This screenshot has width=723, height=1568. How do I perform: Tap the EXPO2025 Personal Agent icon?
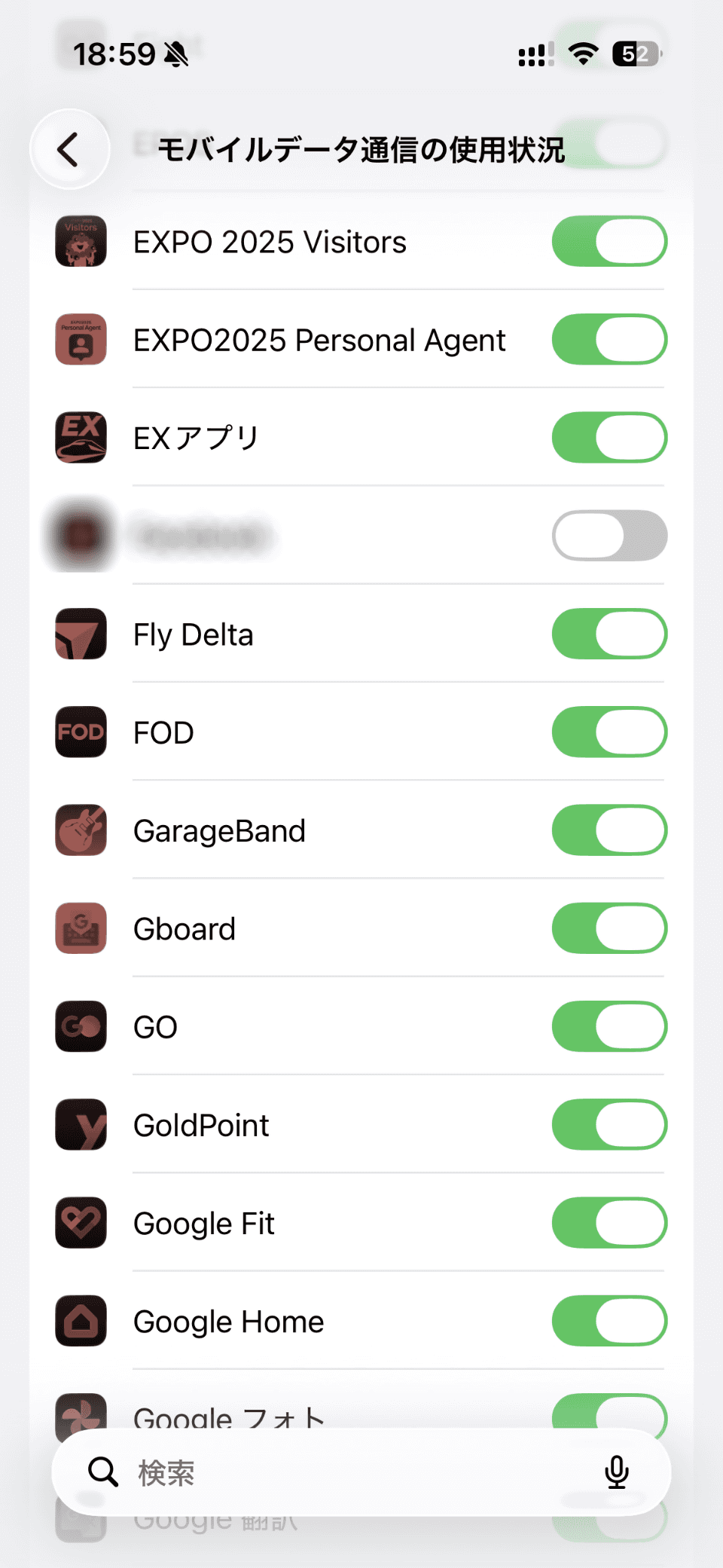(x=81, y=339)
